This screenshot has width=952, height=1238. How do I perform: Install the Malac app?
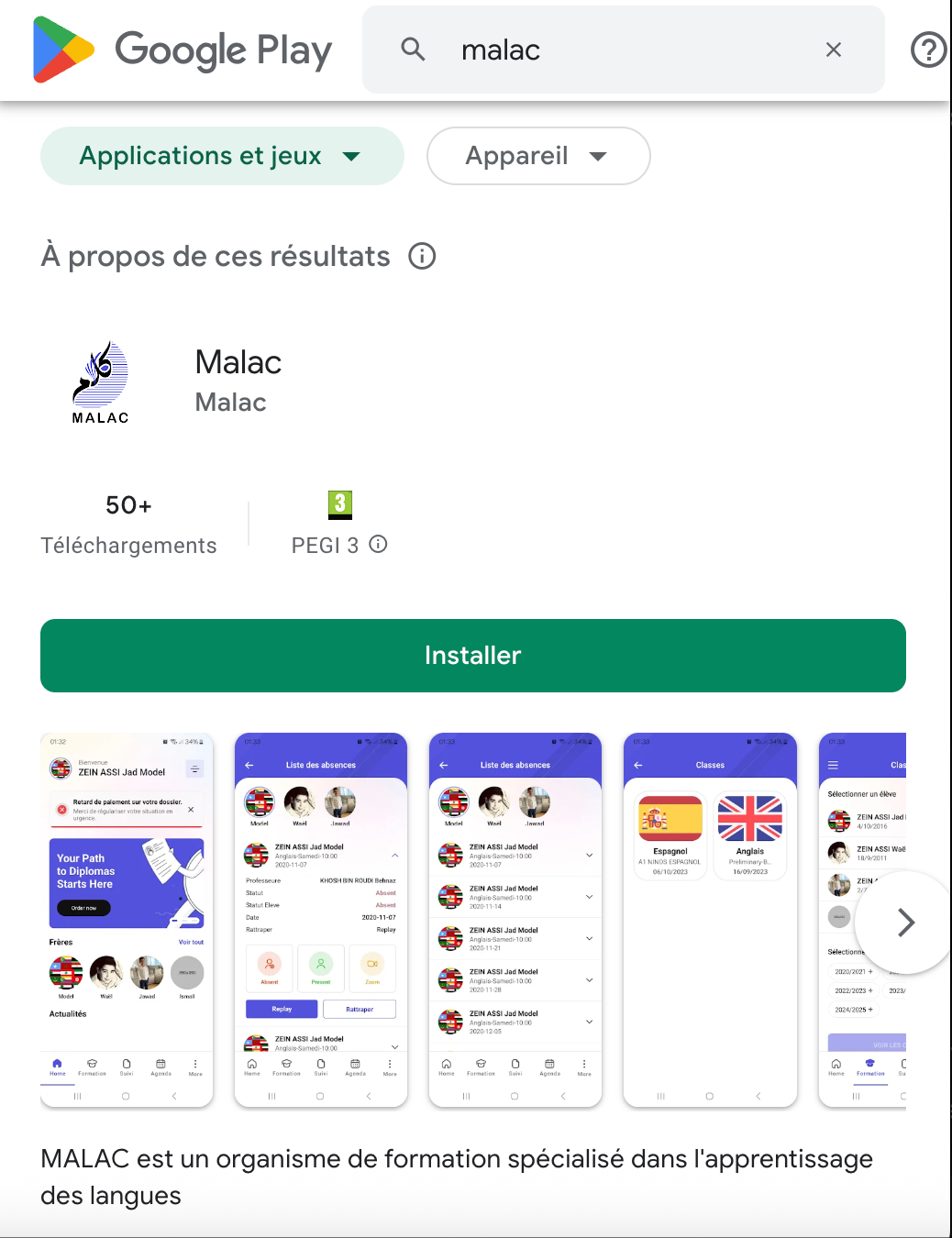[x=472, y=655]
